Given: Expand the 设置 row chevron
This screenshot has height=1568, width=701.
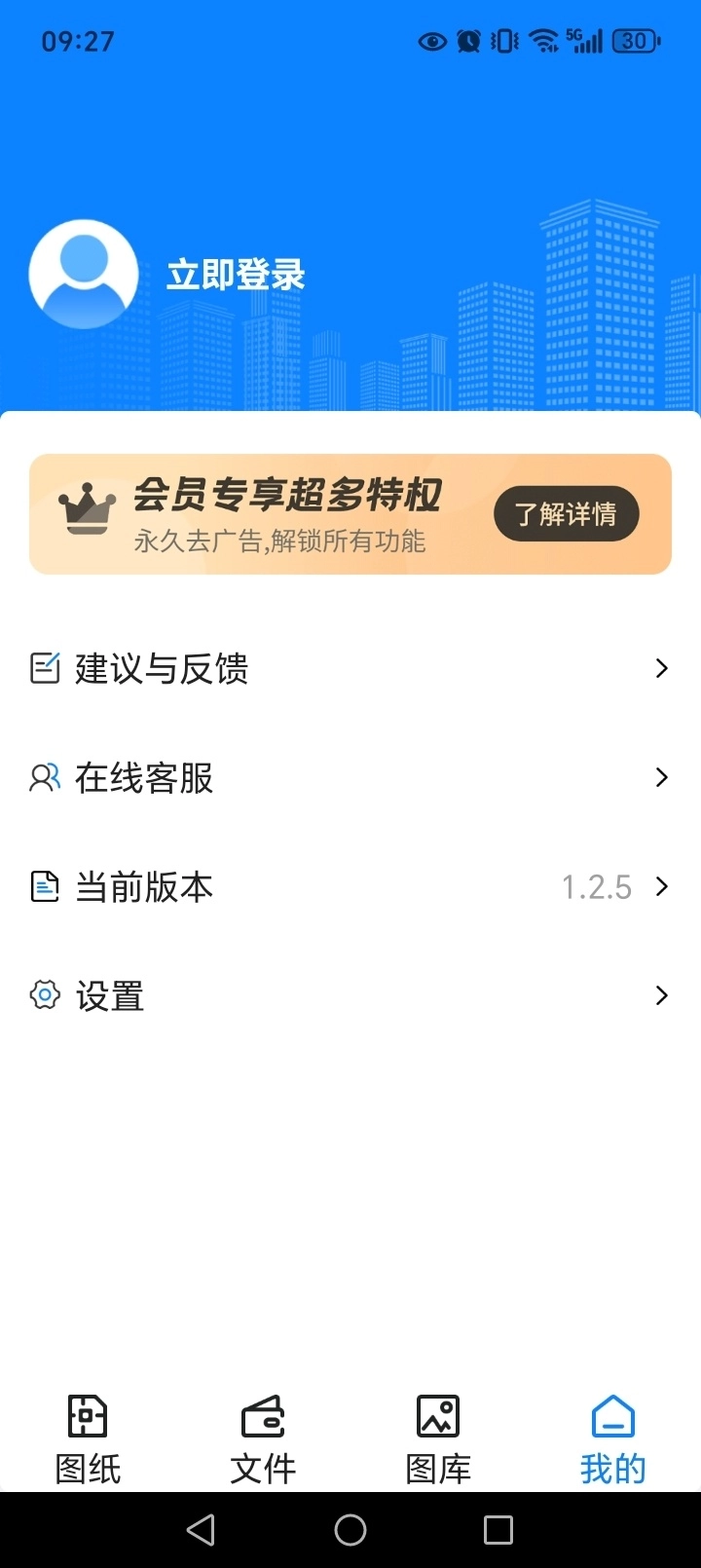Looking at the screenshot, I should [x=661, y=995].
